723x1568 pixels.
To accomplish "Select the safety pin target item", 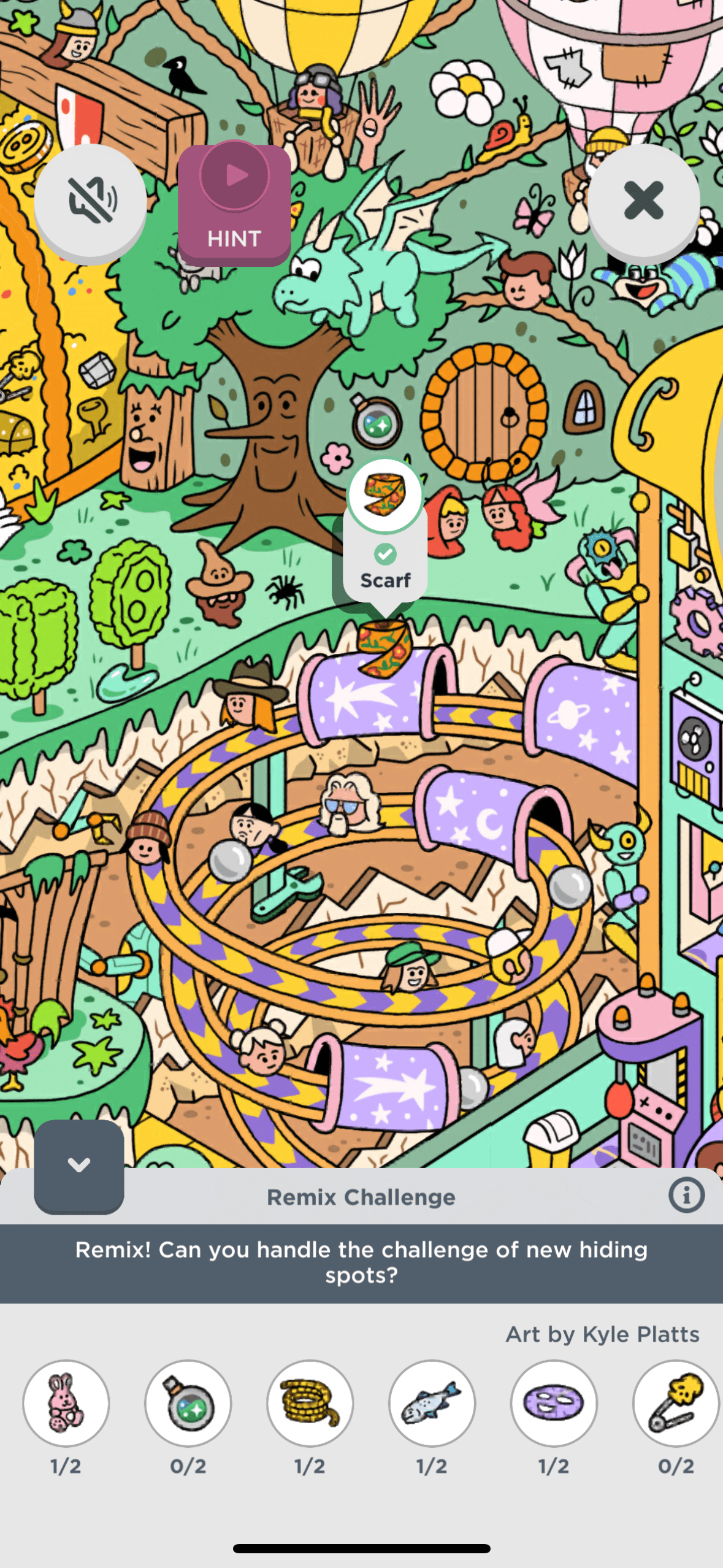I will (676, 1402).
